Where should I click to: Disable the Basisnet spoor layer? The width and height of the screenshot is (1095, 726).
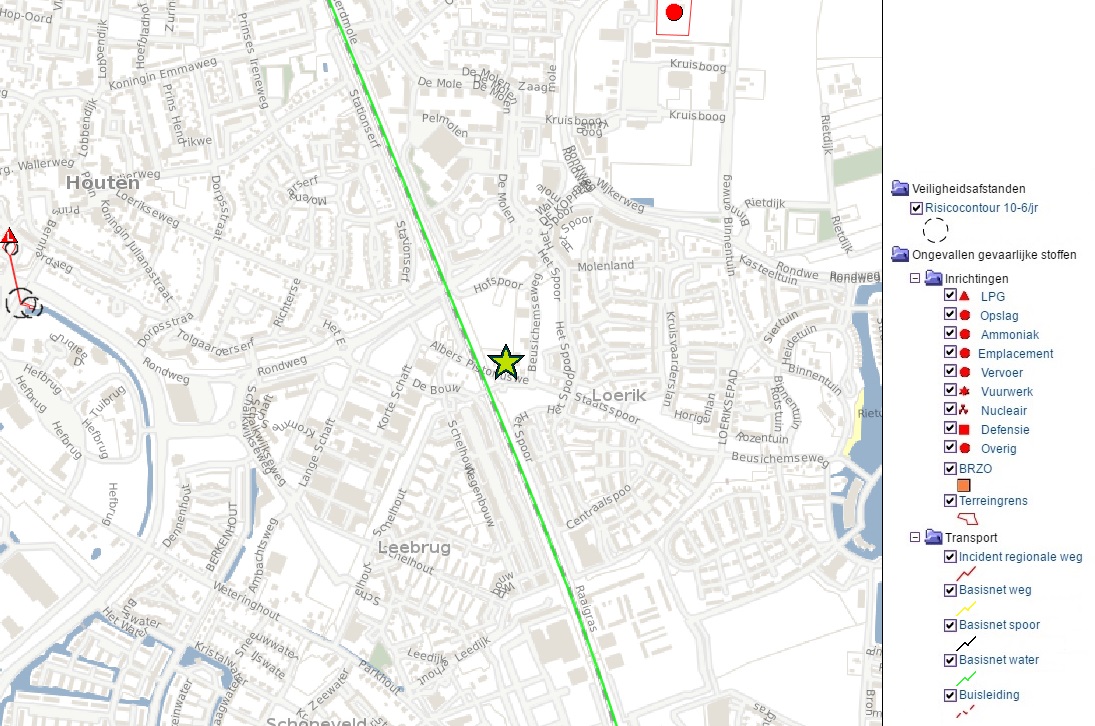(x=950, y=625)
